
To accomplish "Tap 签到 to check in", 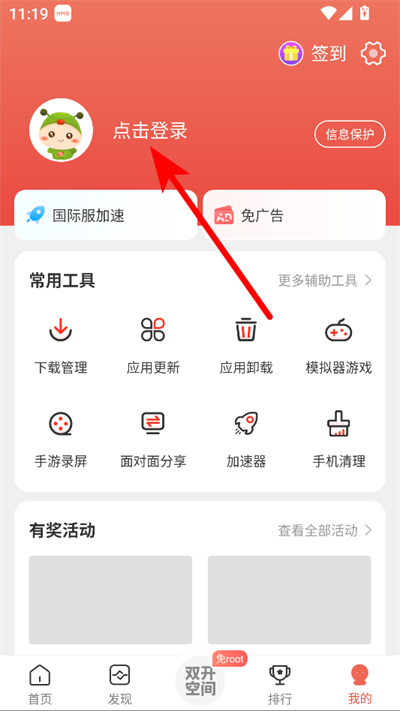I will point(313,54).
